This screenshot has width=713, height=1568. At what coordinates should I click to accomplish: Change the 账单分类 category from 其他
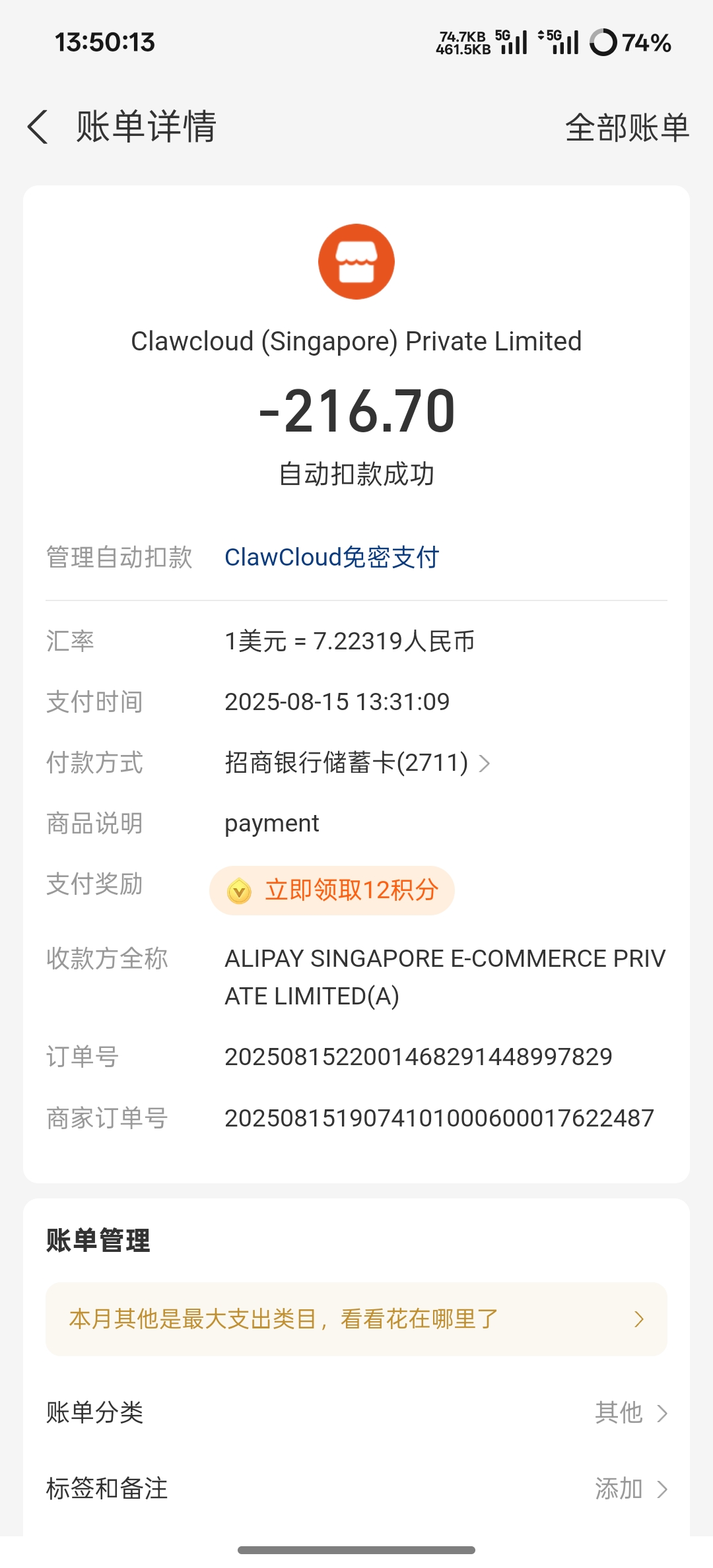coord(630,1413)
